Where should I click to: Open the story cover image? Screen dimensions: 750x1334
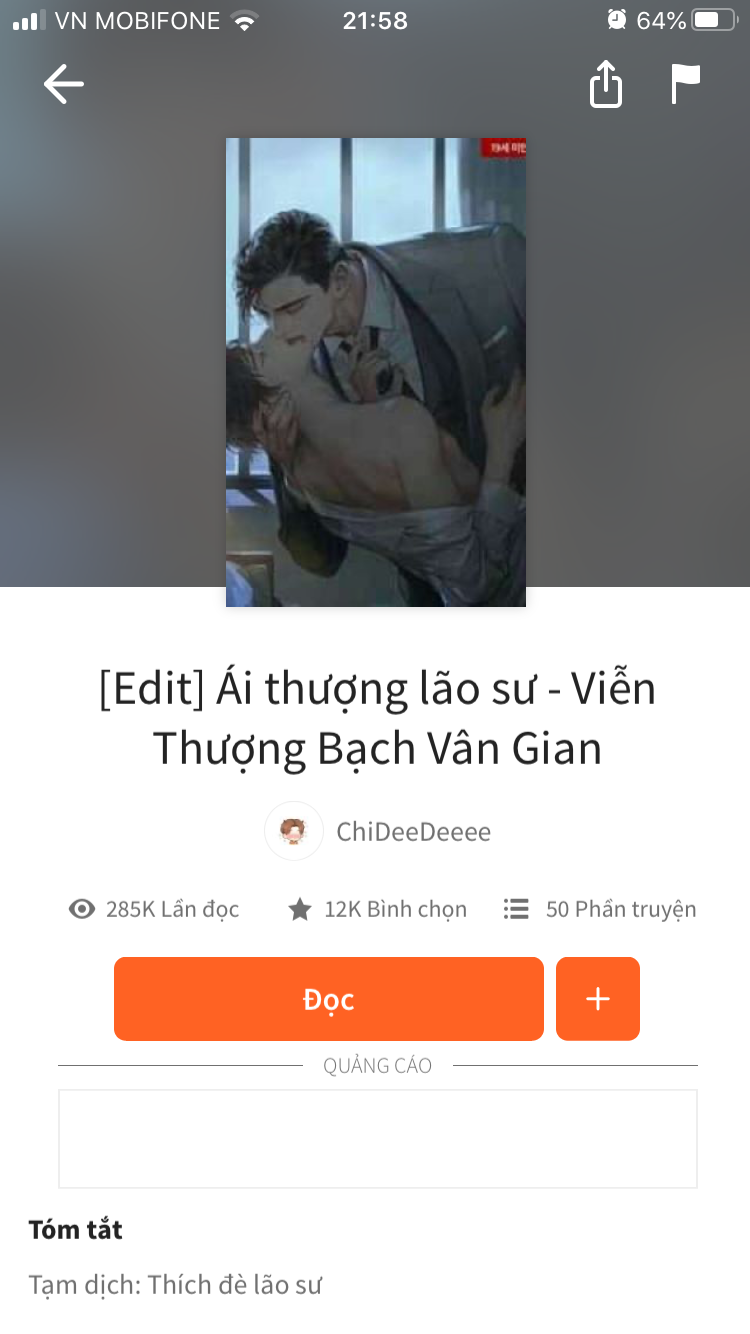(x=375, y=372)
